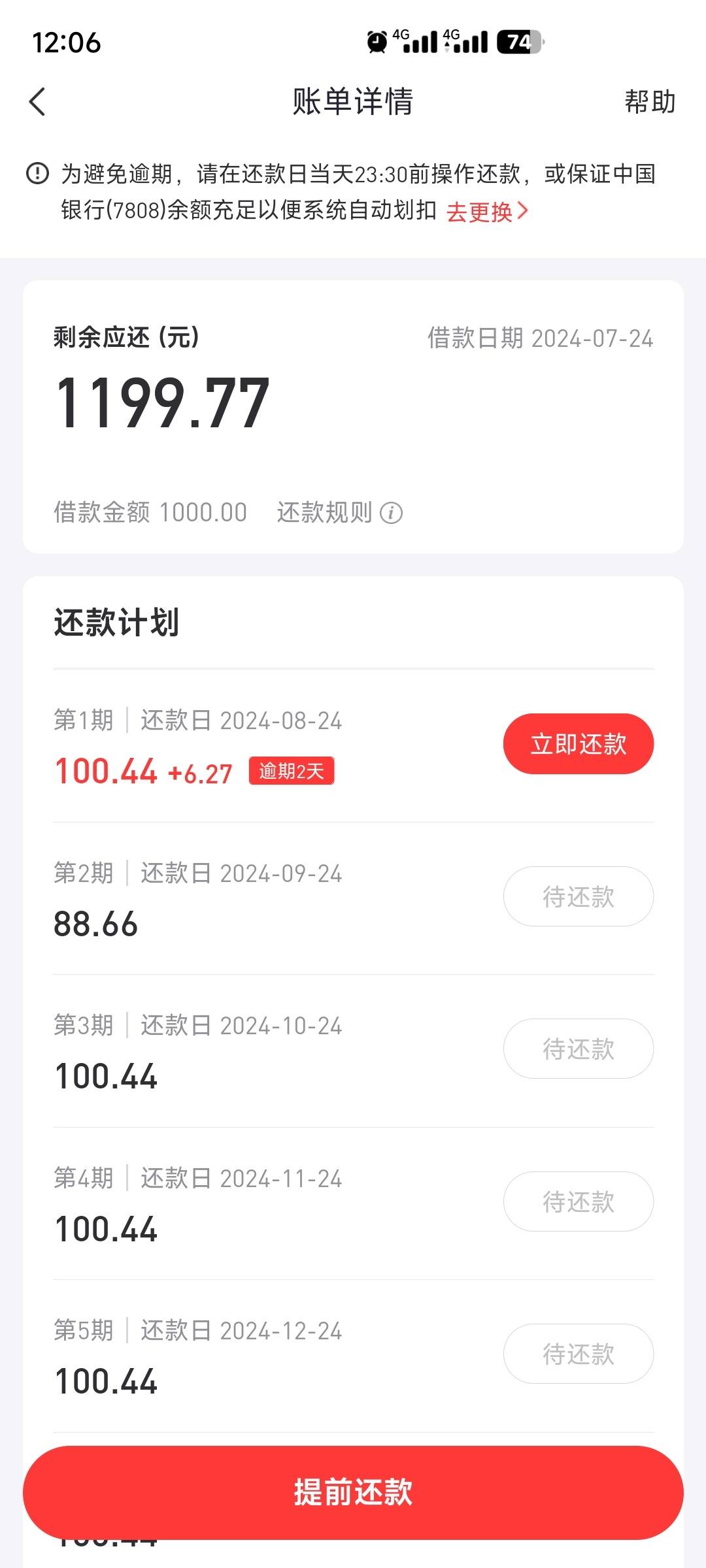Tap 待还款 for the 2024-09-24 installment
The width and height of the screenshot is (706, 1568).
(579, 896)
